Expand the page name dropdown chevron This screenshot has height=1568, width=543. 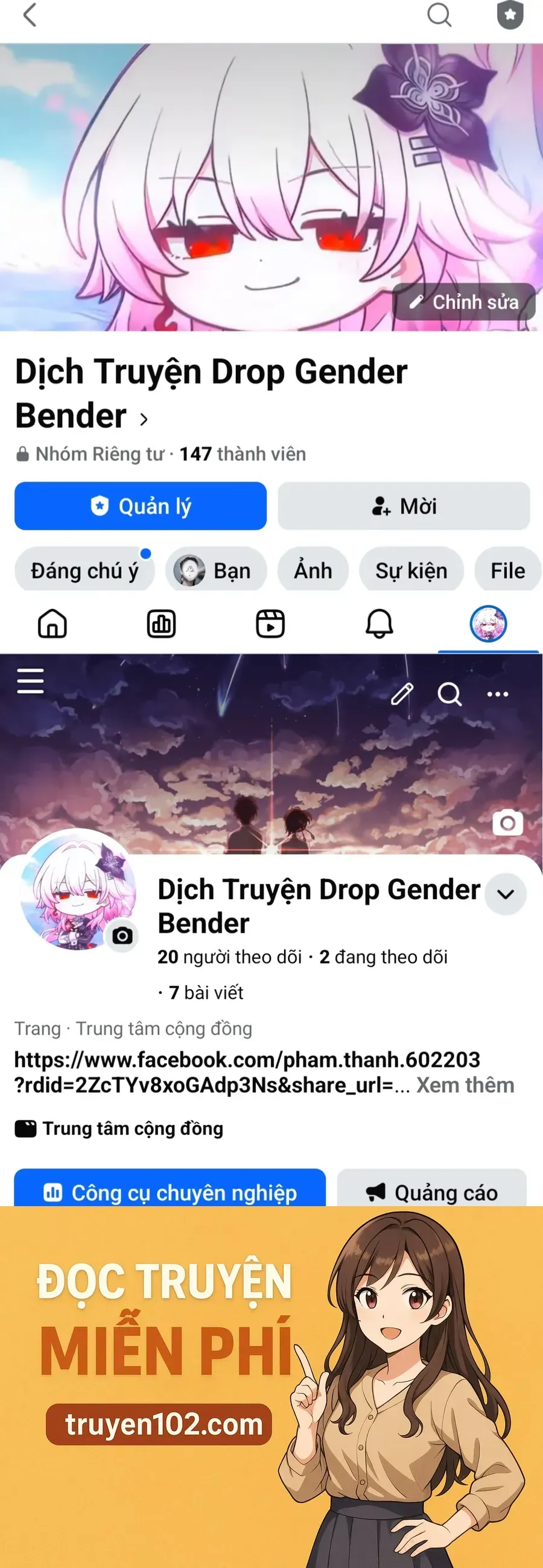pos(504,893)
